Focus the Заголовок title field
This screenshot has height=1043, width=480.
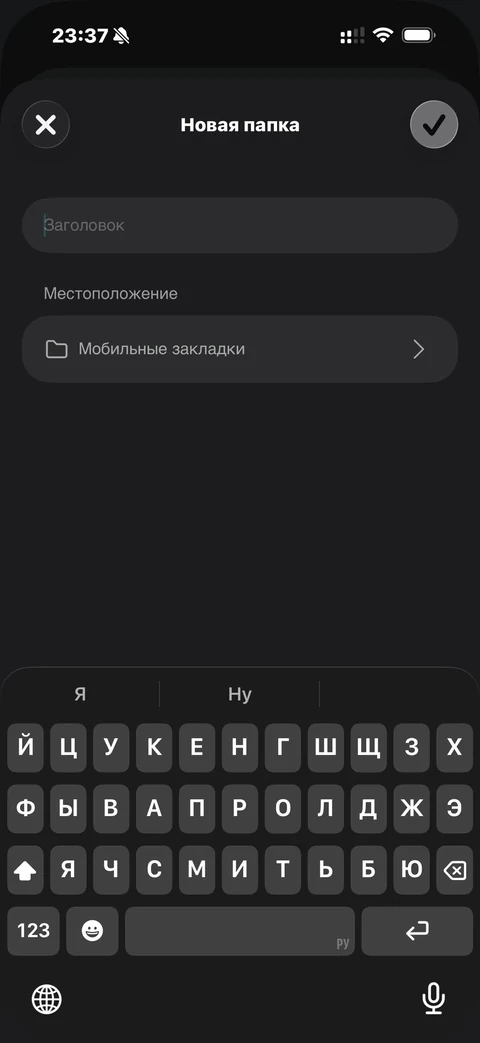click(x=240, y=225)
